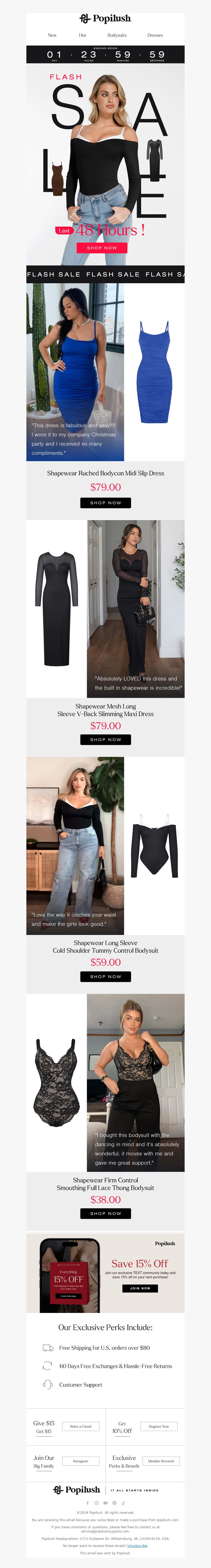The height and width of the screenshot is (1568, 211).
Task: Shop the Mesh Long Sleeve Maxi Dress
Action: [x=105, y=740]
